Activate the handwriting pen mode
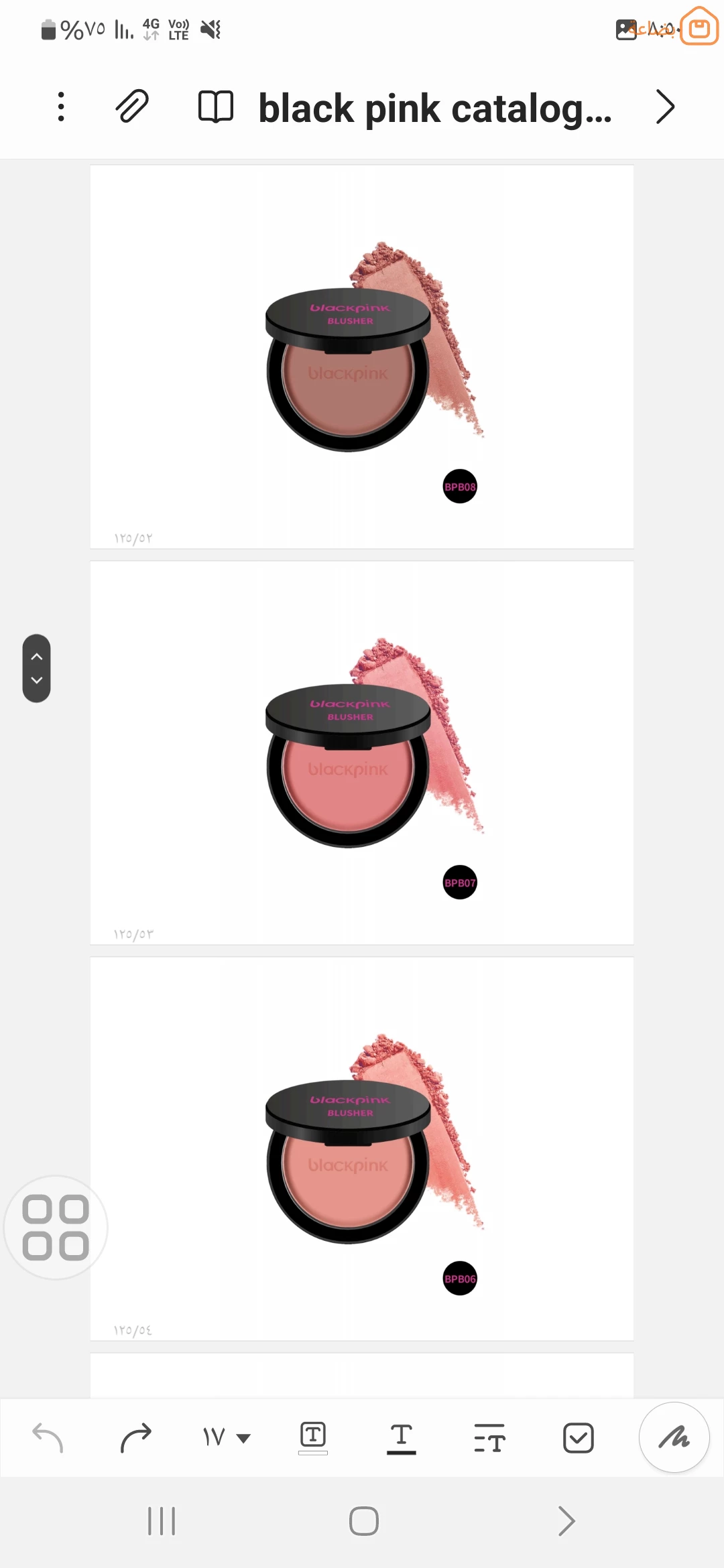The width and height of the screenshot is (724, 1568). 674,1438
